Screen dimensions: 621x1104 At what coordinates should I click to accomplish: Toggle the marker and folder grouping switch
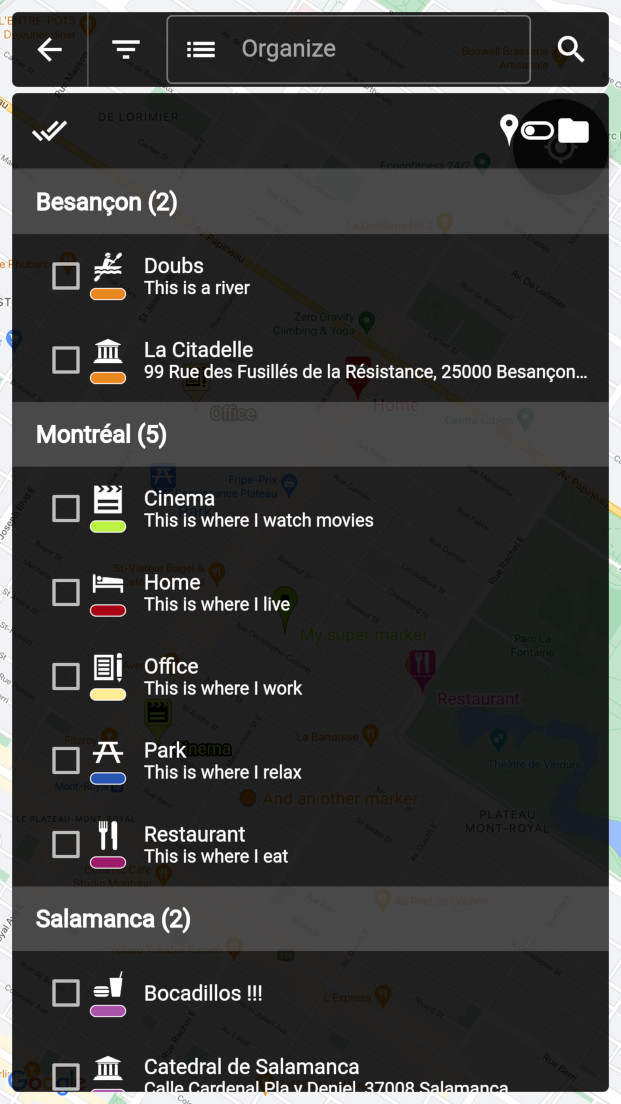[x=538, y=131]
